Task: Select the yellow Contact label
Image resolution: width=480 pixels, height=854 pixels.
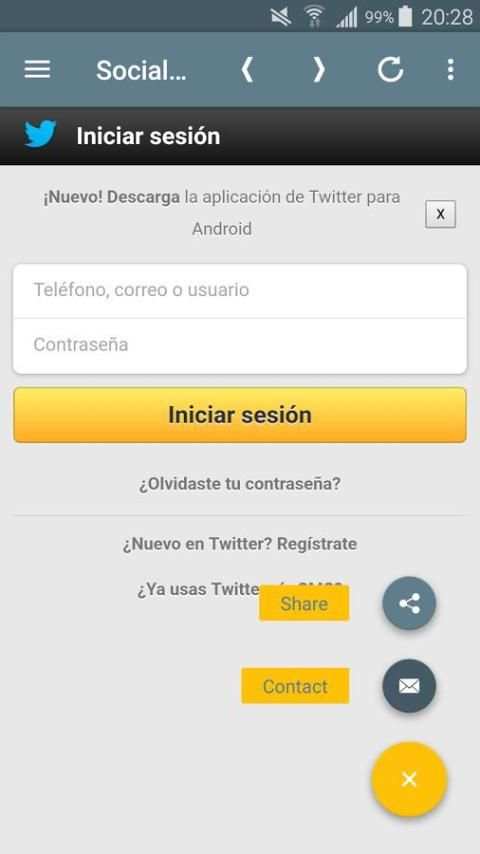Action: point(295,686)
